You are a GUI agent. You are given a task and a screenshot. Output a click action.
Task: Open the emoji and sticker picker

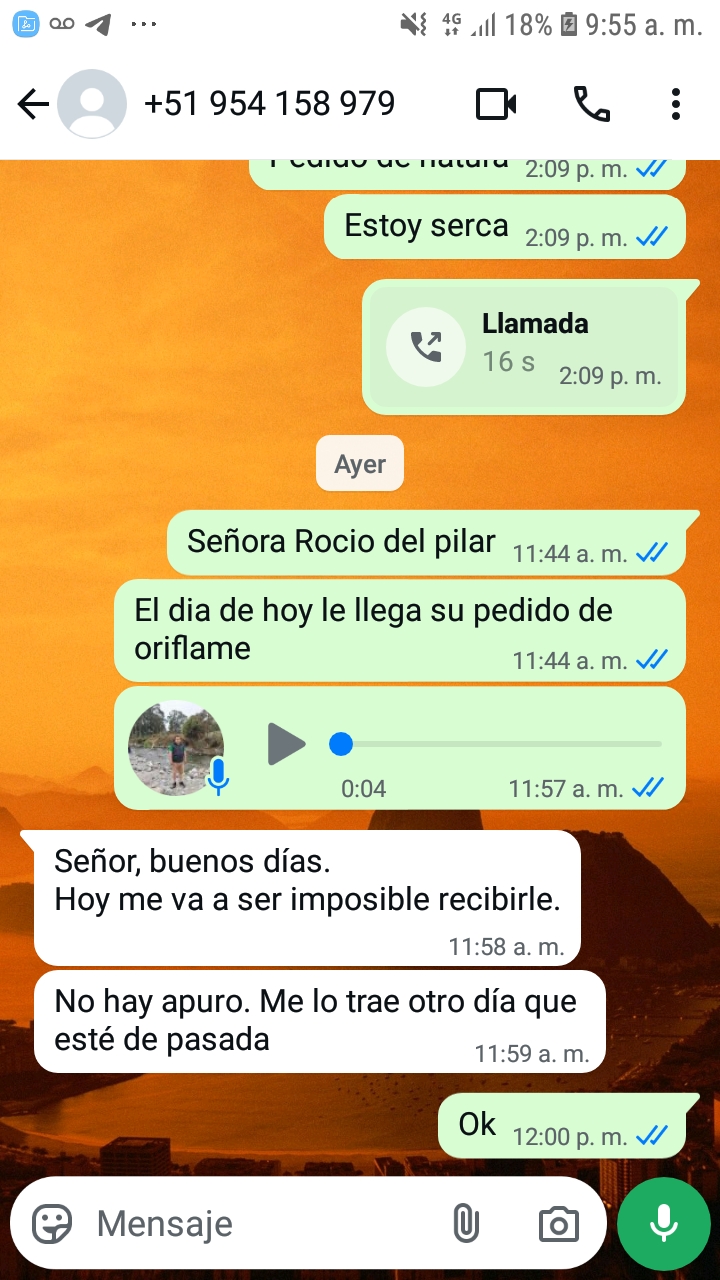coord(52,1223)
